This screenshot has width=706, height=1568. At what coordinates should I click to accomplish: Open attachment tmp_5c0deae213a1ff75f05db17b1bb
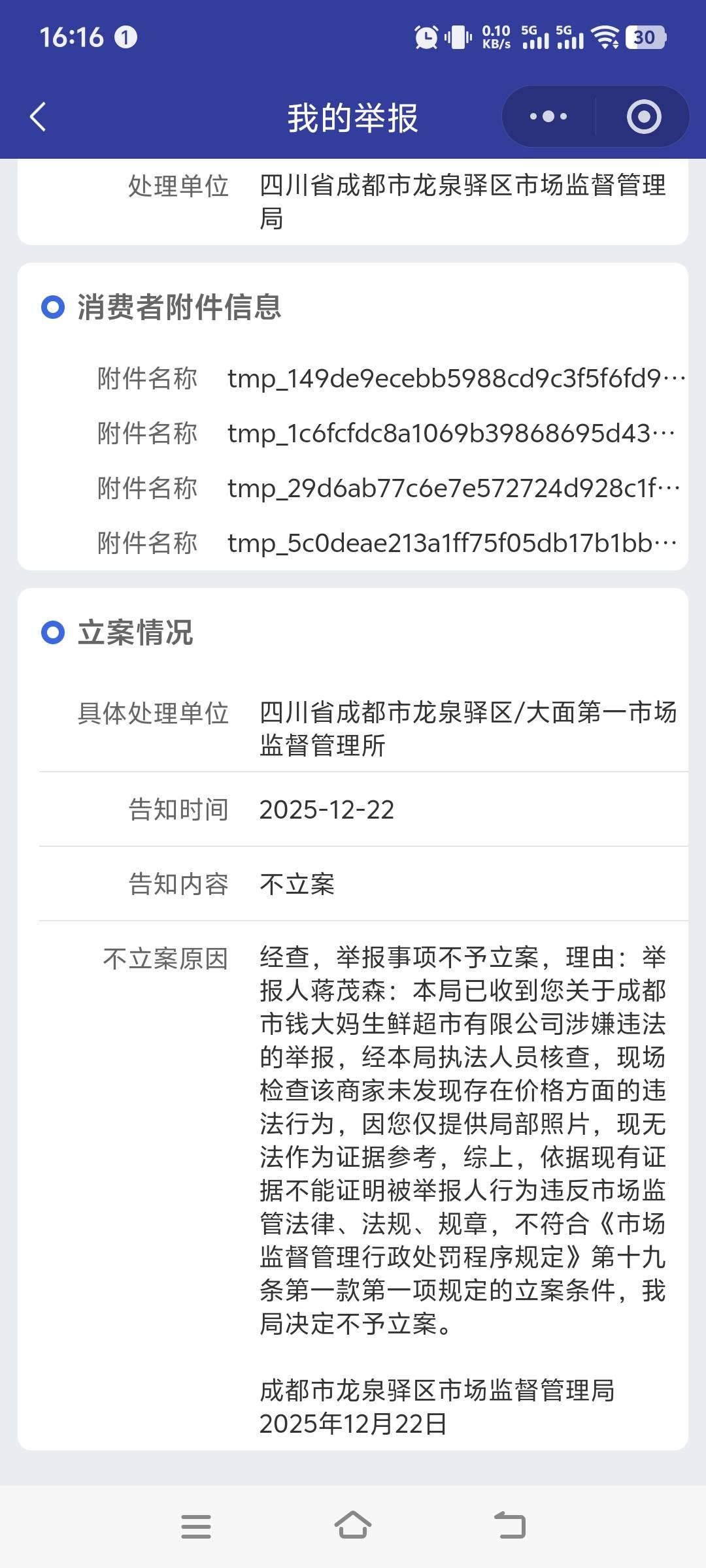[451, 544]
